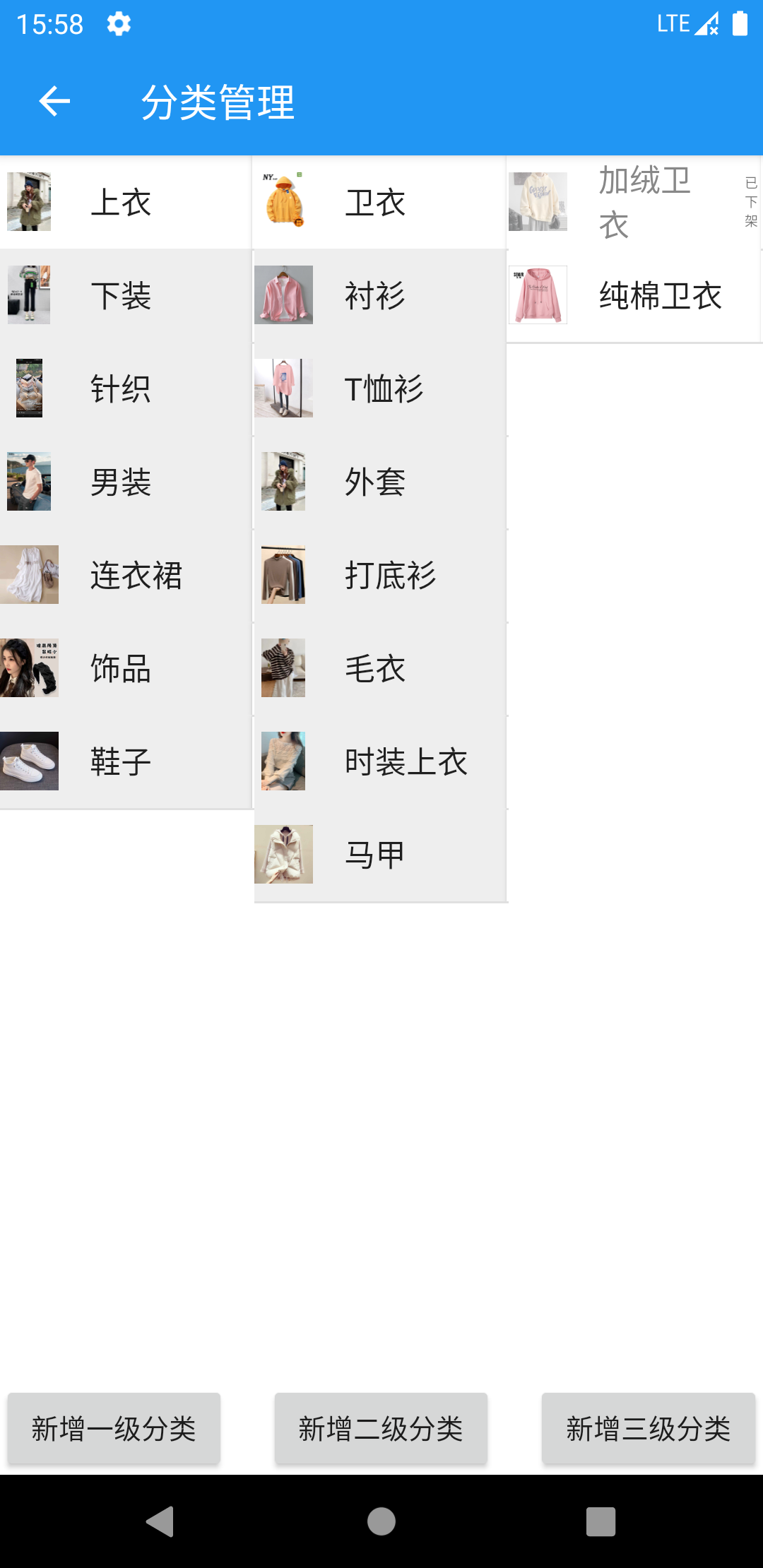Viewport: 763px width, 1568px height.
Task: Add a new 一级分类
Action: tap(114, 1428)
